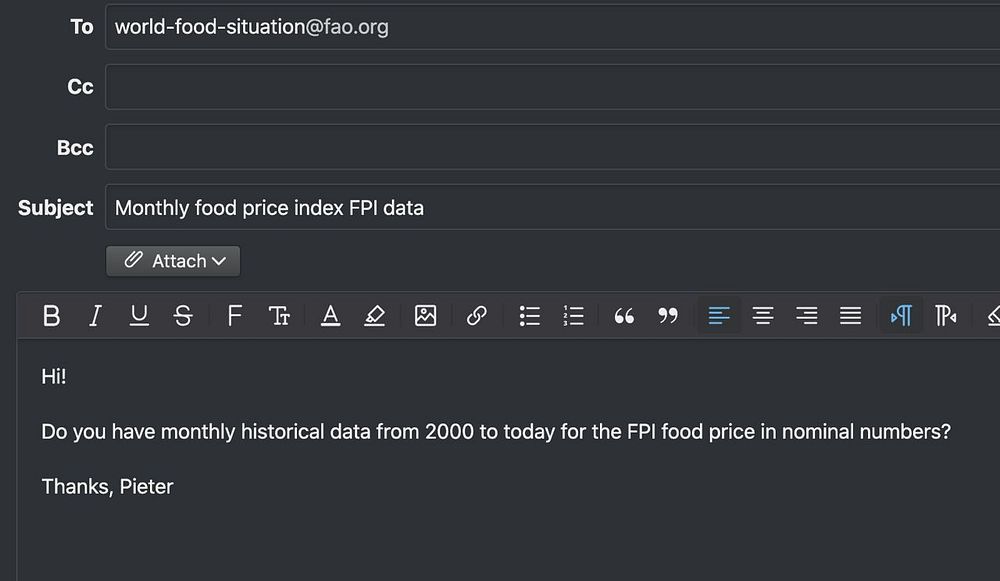1000x581 pixels.
Task: Open the Attach dropdown
Action: 173,261
